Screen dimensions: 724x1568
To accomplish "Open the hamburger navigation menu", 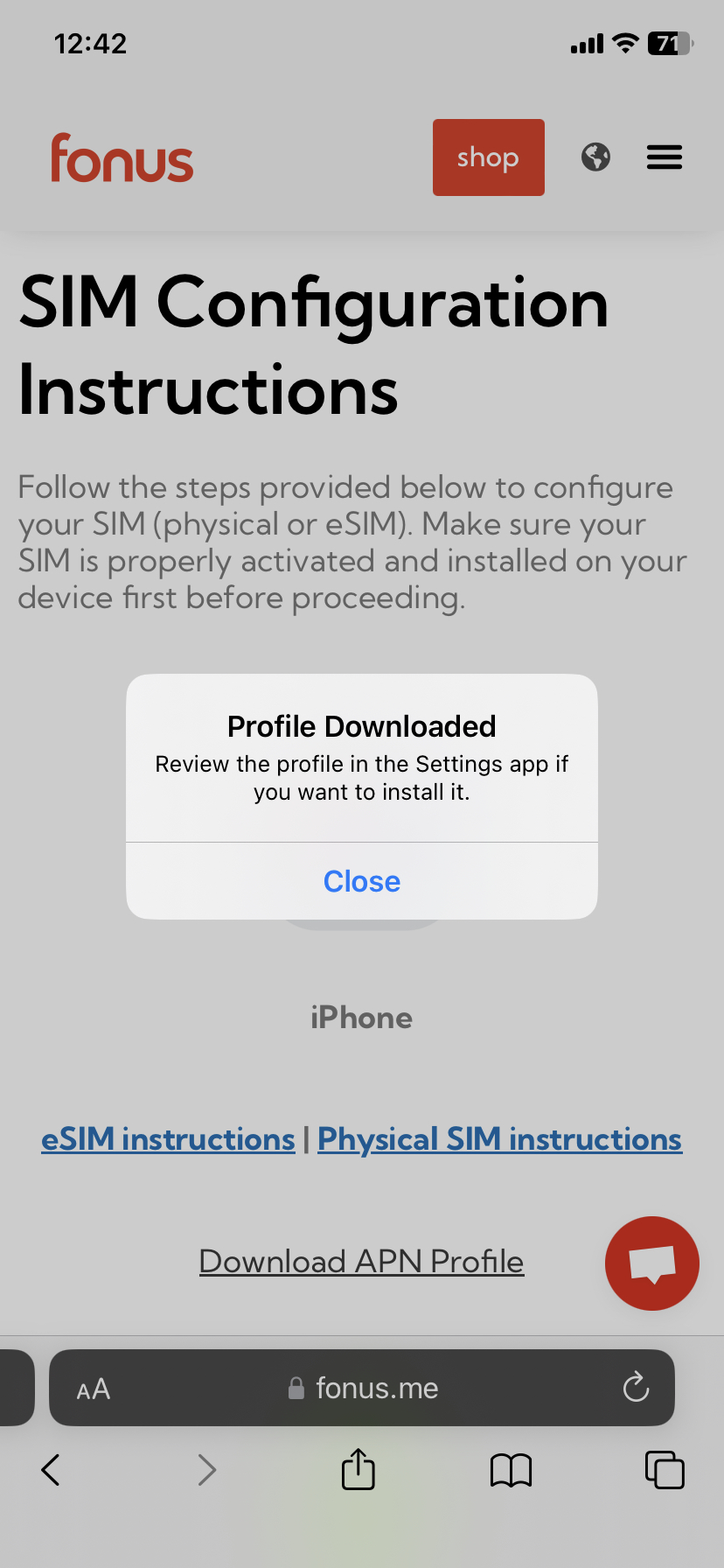I will pyautogui.click(x=665, y=157).
